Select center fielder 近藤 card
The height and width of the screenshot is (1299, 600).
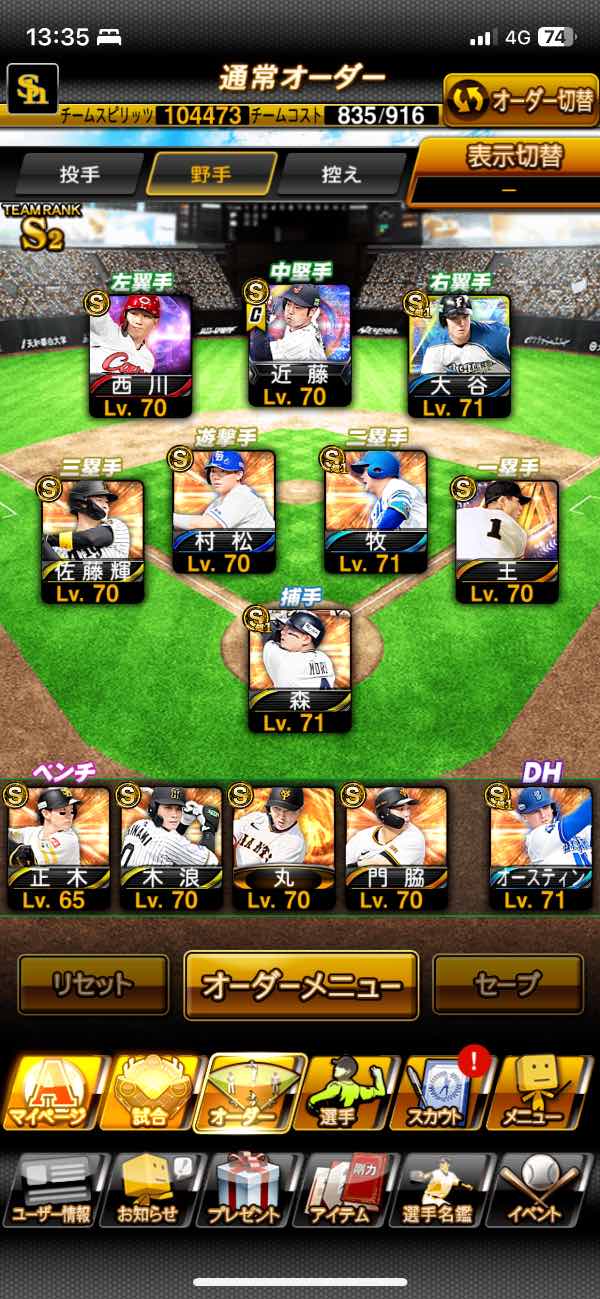[x=300, y=345]
